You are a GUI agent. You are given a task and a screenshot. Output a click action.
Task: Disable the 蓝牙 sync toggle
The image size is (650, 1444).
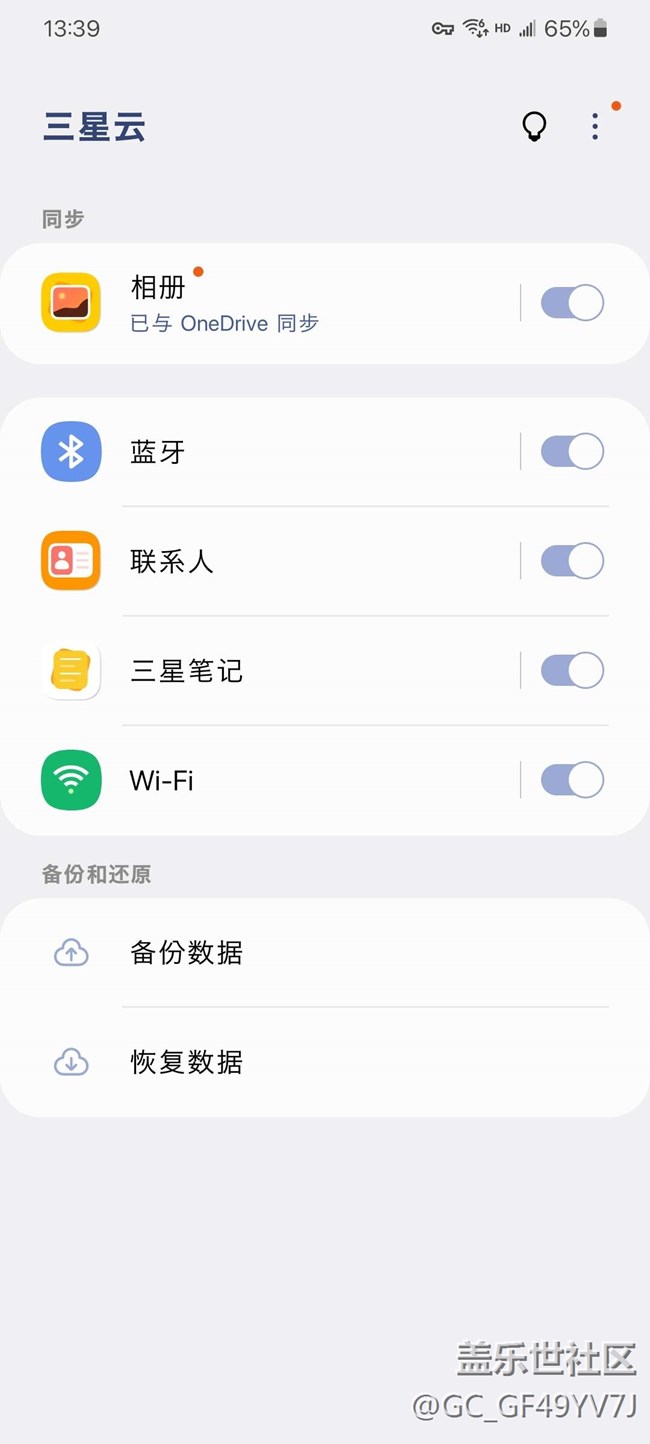coord(572,452)
